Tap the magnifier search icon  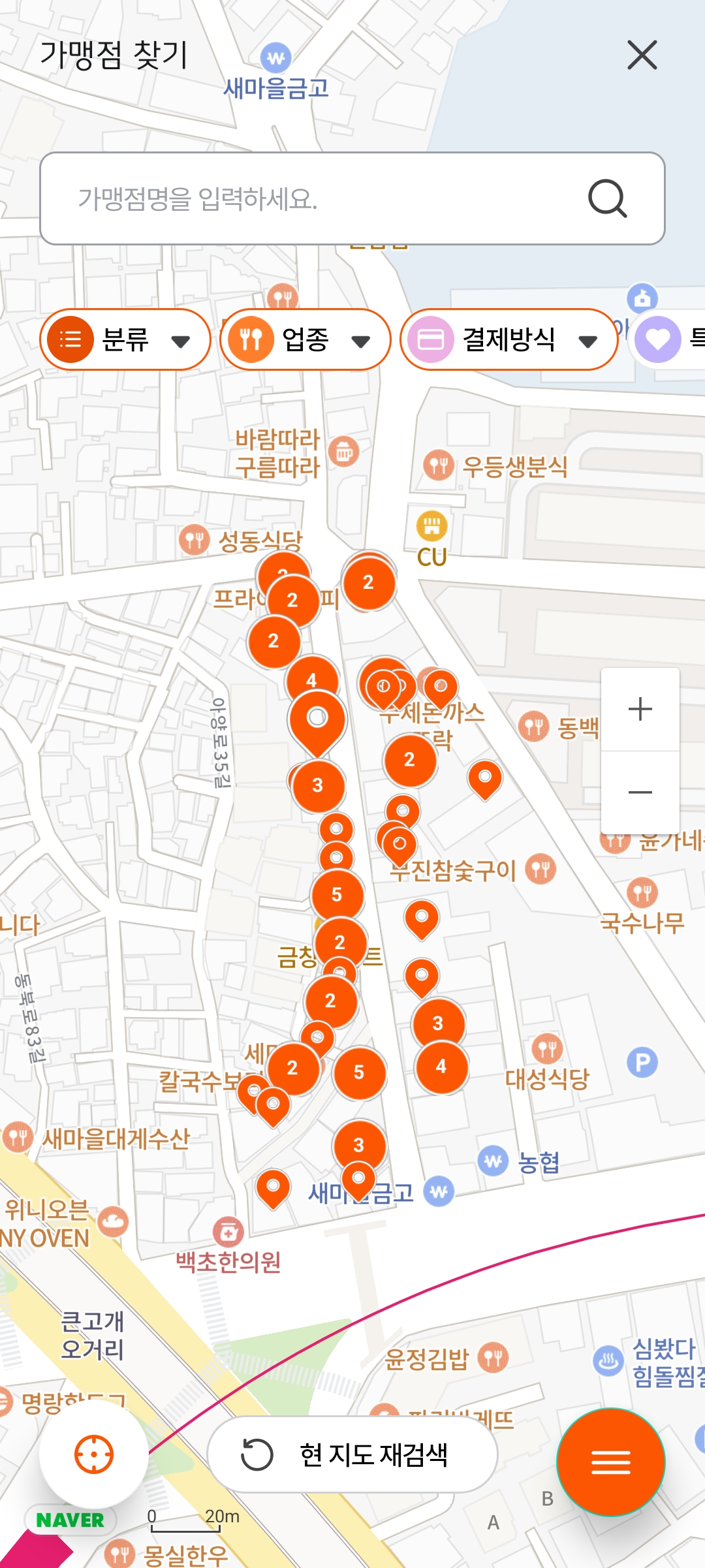point(608,198)
